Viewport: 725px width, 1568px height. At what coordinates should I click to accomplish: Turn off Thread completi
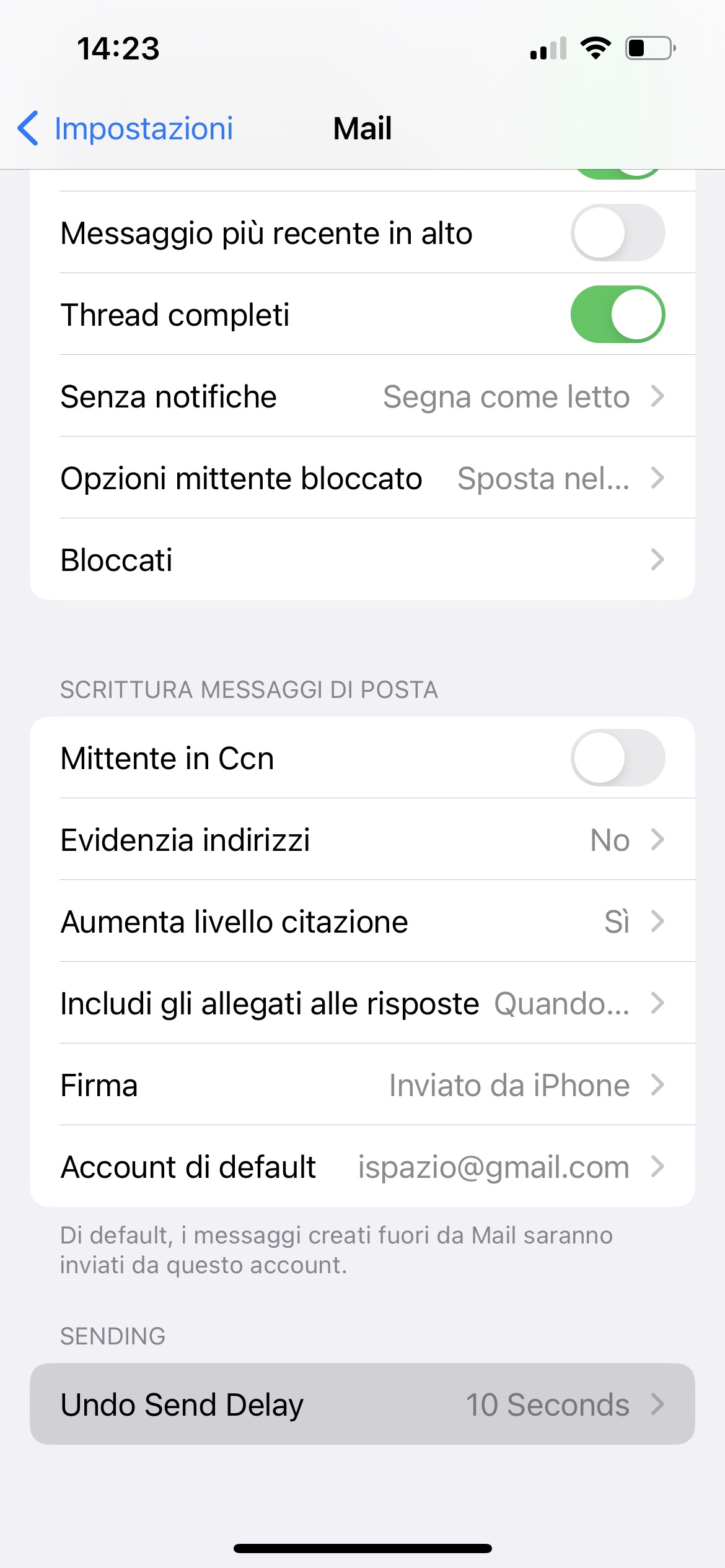coord(618,315)
